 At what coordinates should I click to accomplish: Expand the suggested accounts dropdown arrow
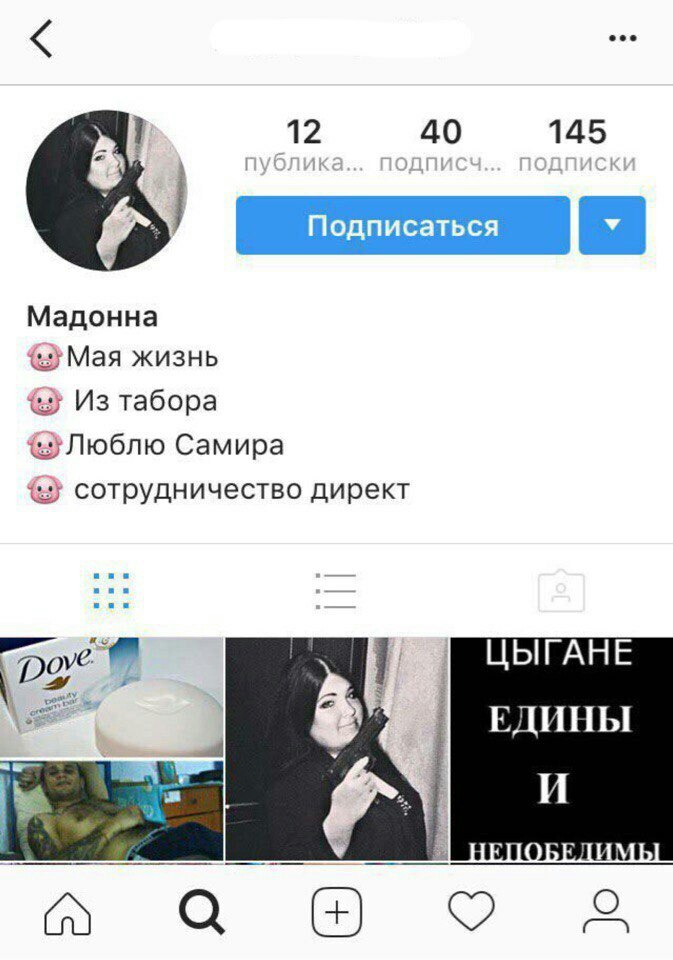[612, 225]
